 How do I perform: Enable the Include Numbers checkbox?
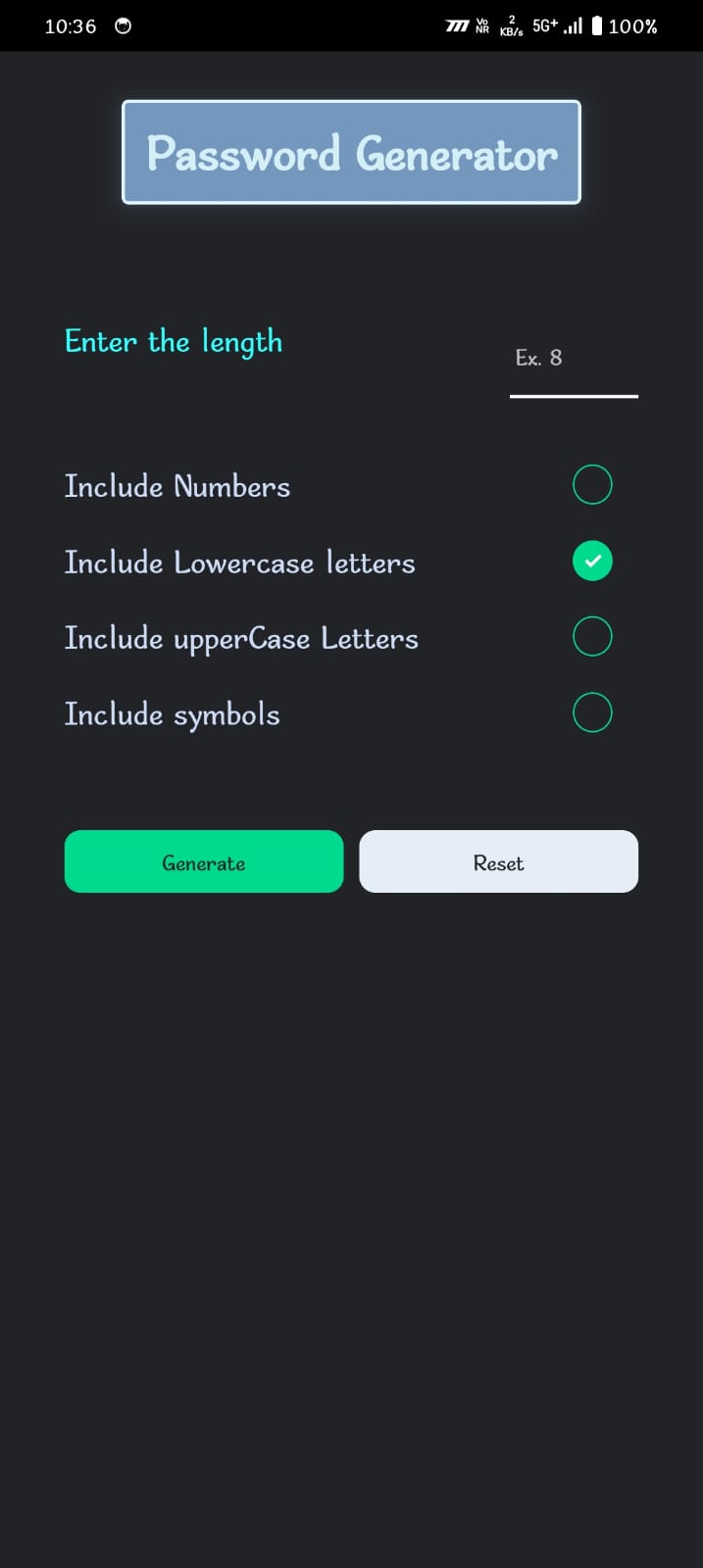[x=592, y=485]
